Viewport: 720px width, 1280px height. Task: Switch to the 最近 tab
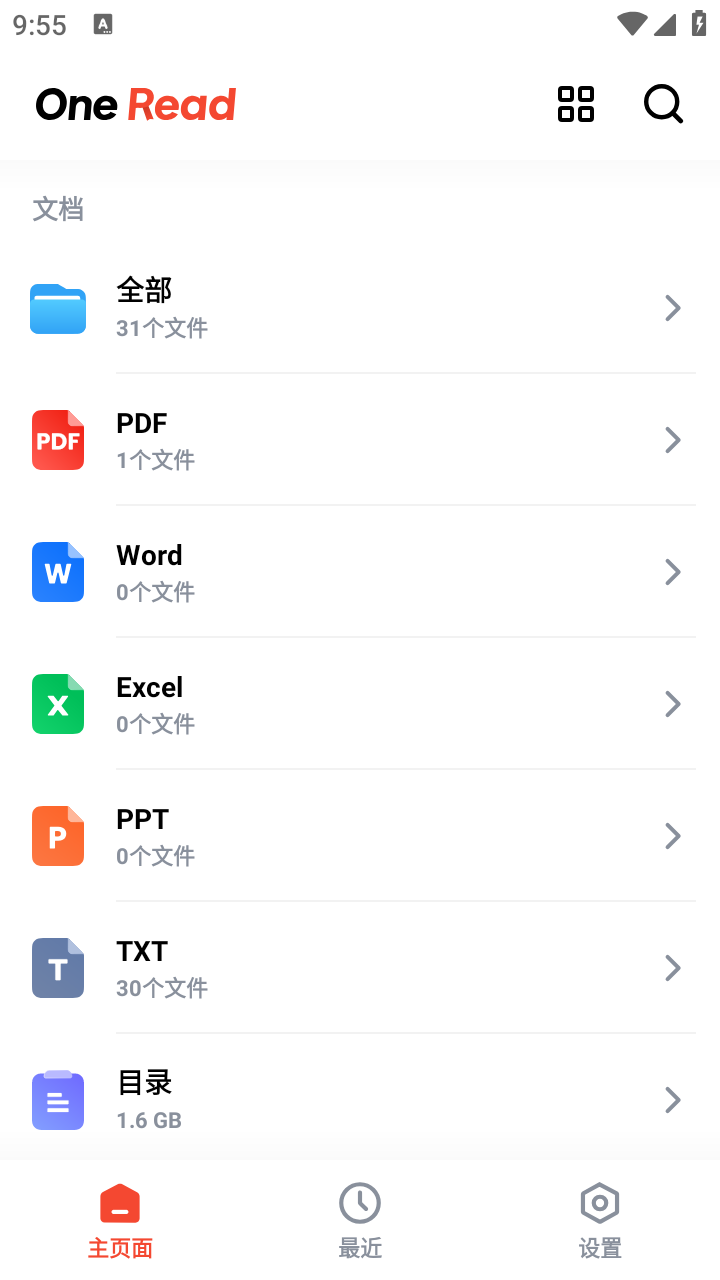360,1218
